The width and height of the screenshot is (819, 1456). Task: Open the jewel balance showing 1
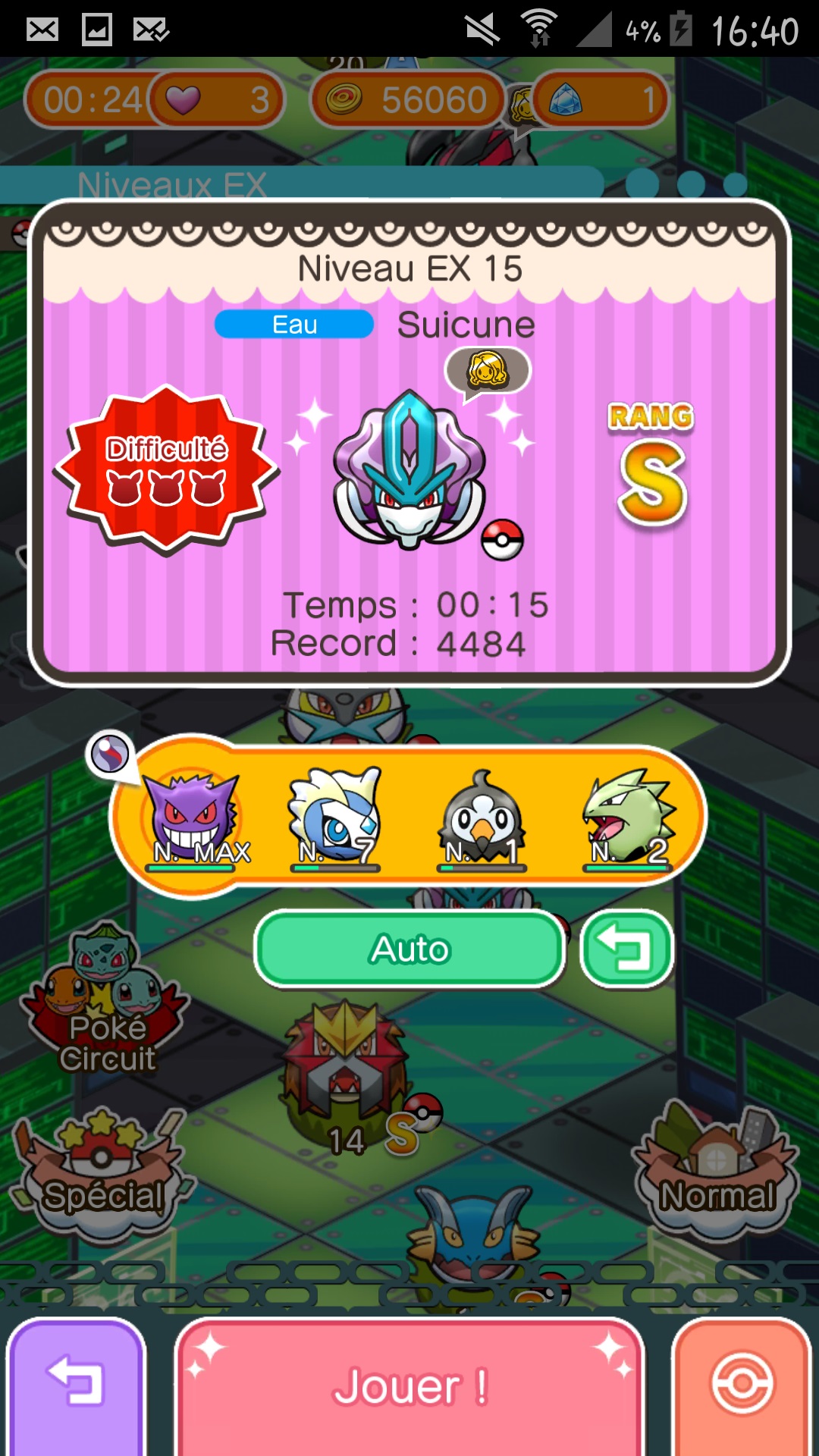click(x=601, y=99)
